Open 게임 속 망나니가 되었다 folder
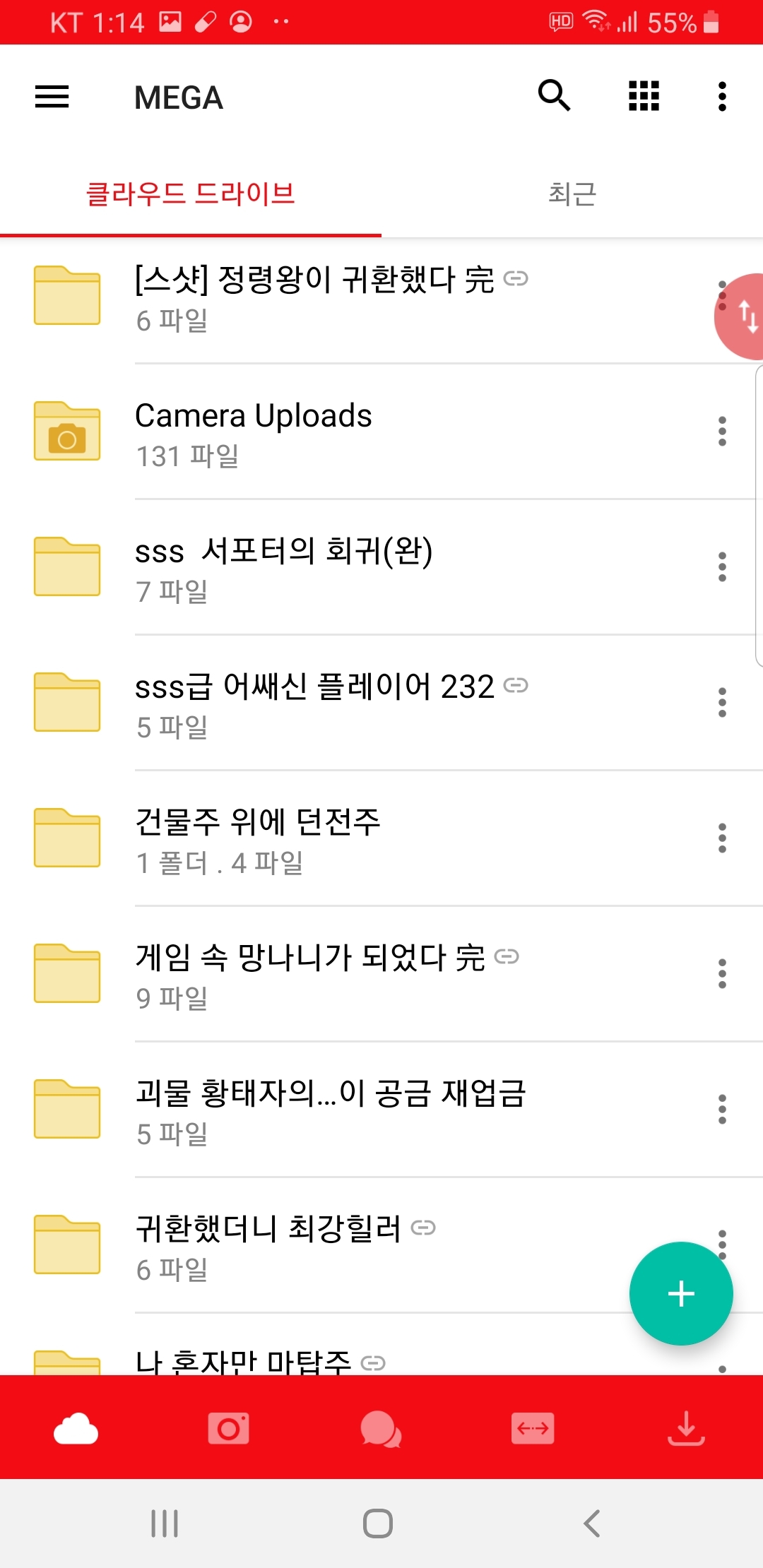 click(x=311, y=975)
